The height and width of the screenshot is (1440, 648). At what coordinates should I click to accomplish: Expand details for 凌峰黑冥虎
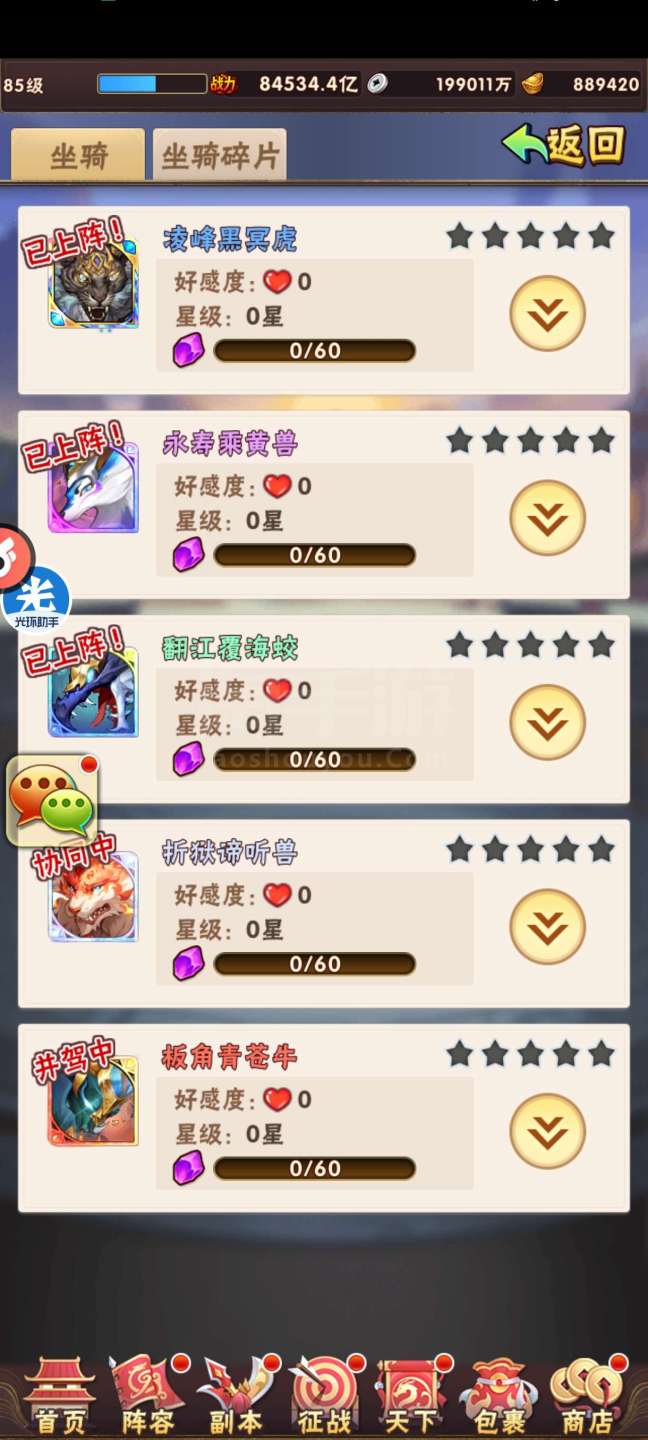547,313
